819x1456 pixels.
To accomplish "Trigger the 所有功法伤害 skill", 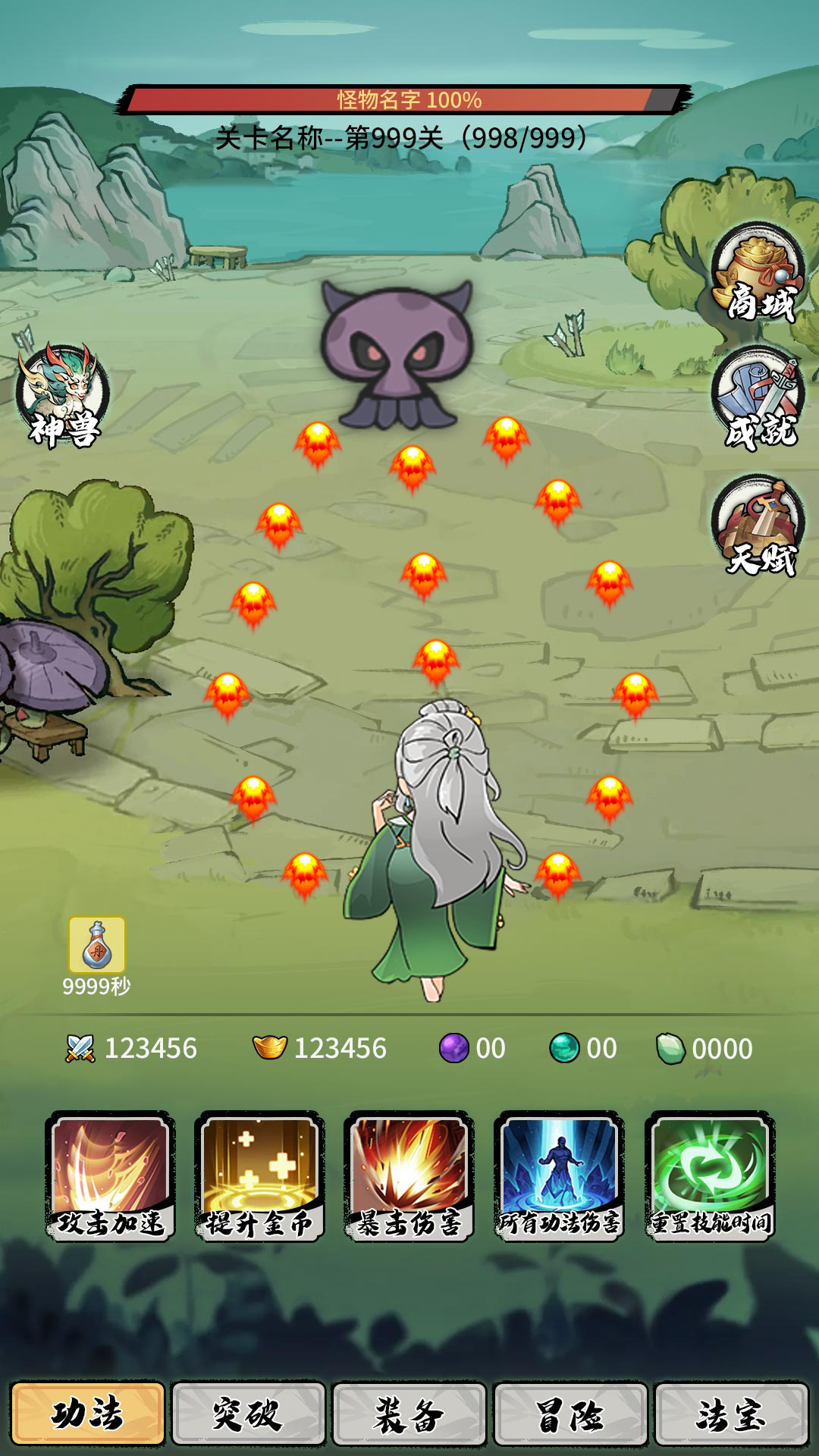I will pos(560,1175).
